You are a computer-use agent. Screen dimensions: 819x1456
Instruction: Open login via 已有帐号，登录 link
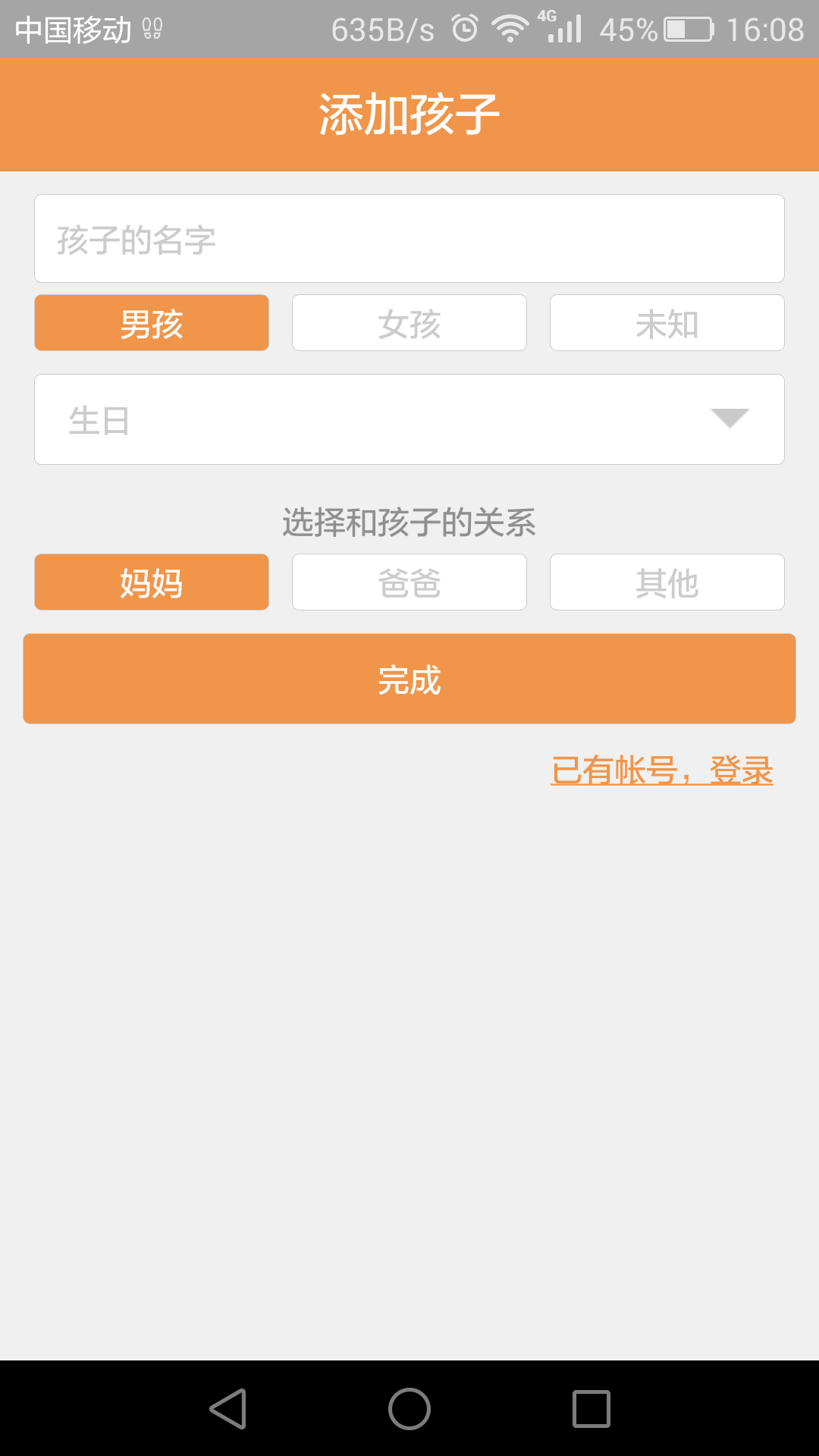click(661, 771)
